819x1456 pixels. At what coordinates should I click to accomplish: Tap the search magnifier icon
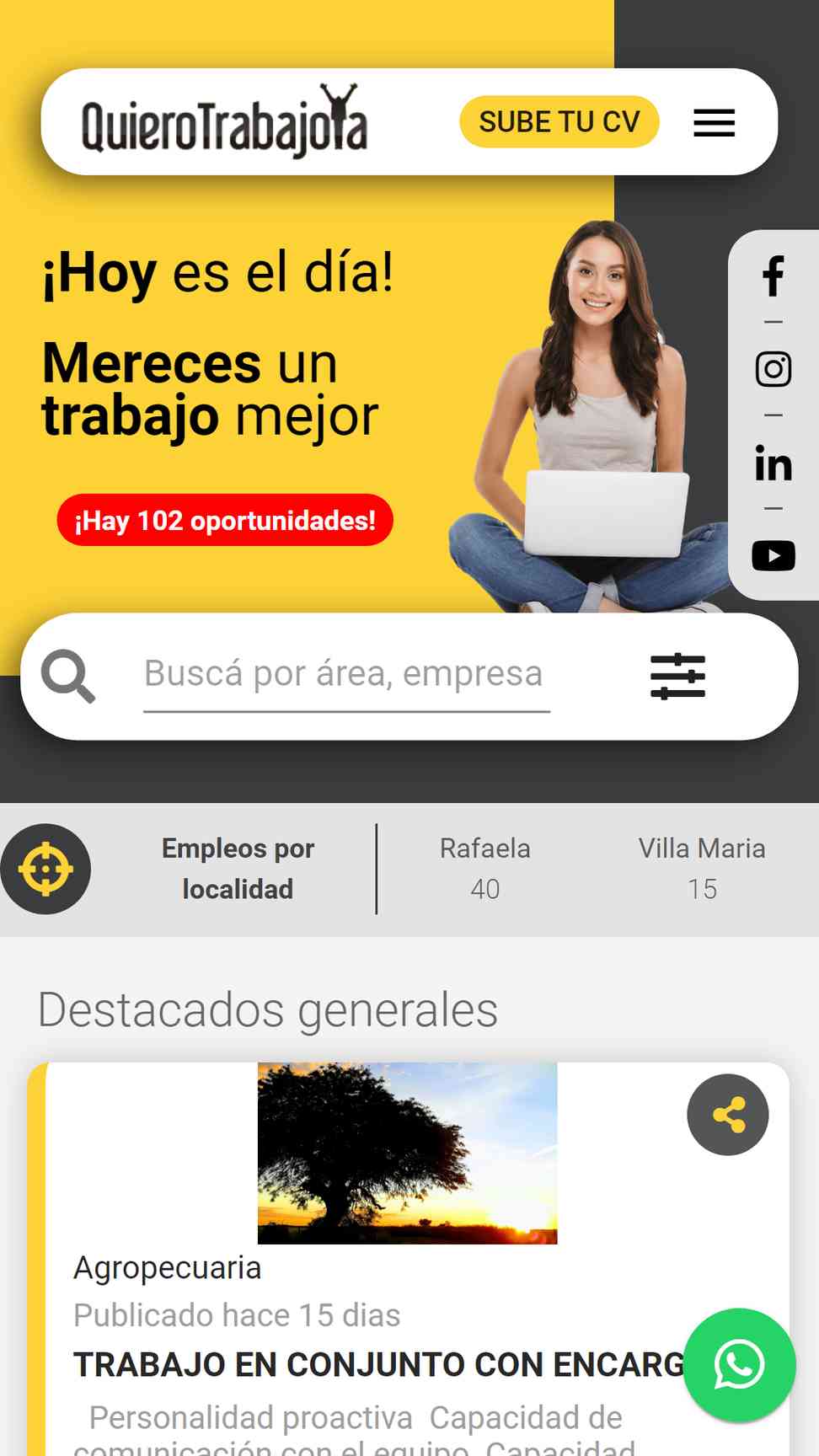click(68, 676)
